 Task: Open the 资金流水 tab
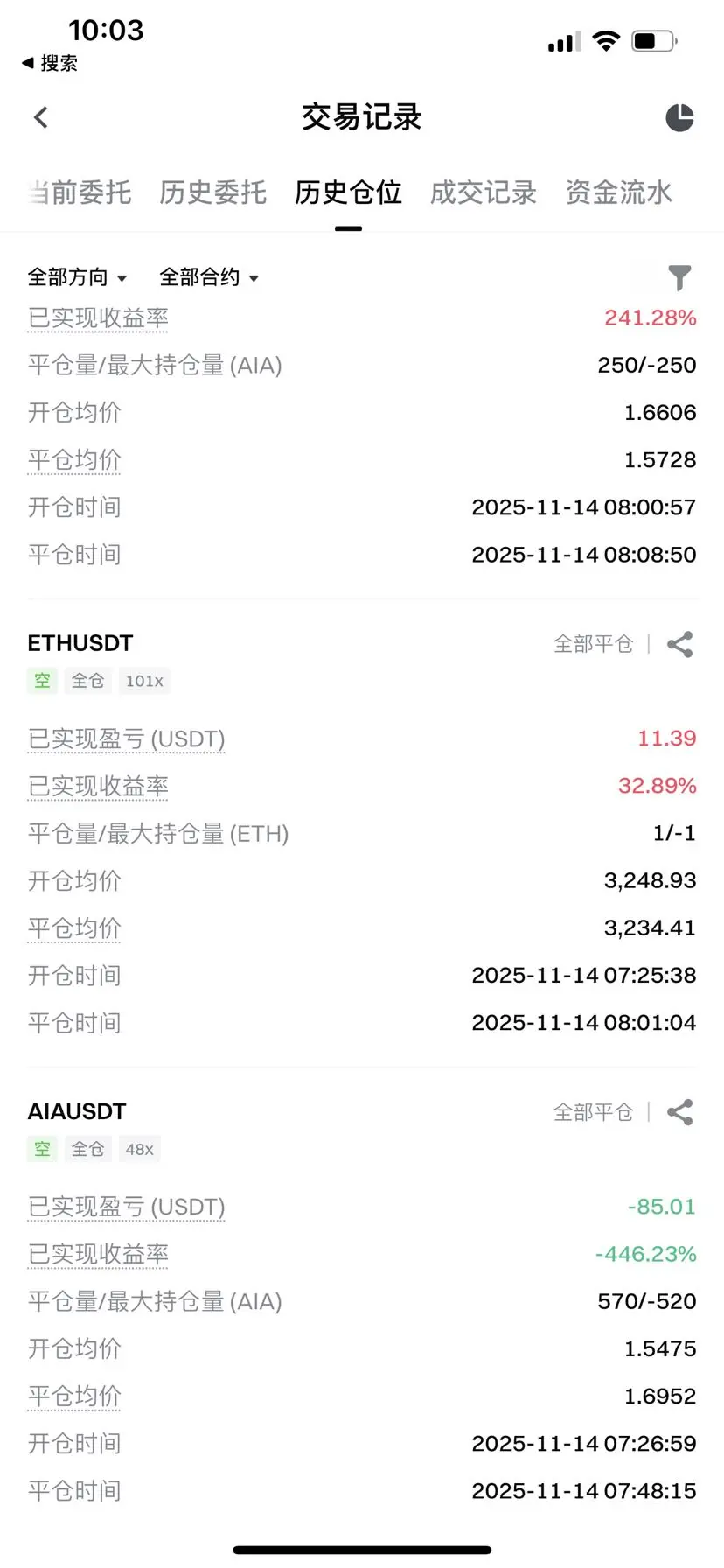coord(618,192)
